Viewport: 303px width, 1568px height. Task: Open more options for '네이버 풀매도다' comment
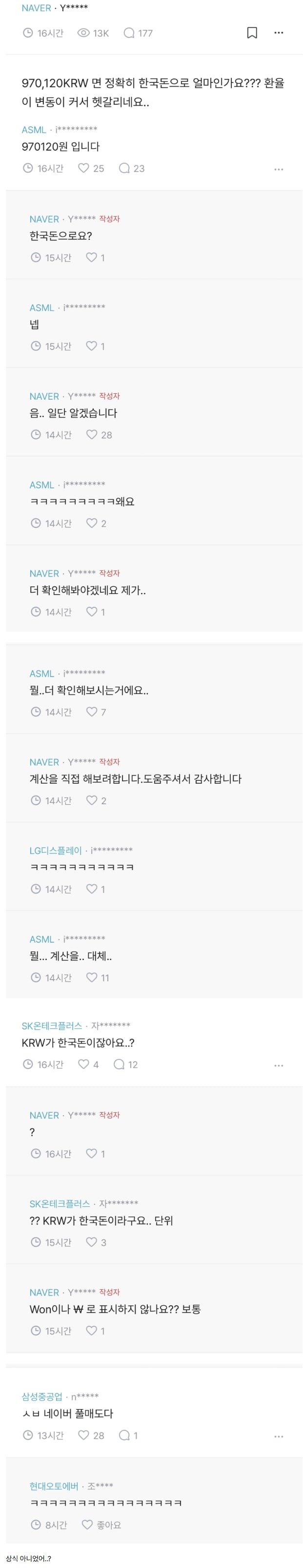pyautogui.click(x=279, y=1436)
